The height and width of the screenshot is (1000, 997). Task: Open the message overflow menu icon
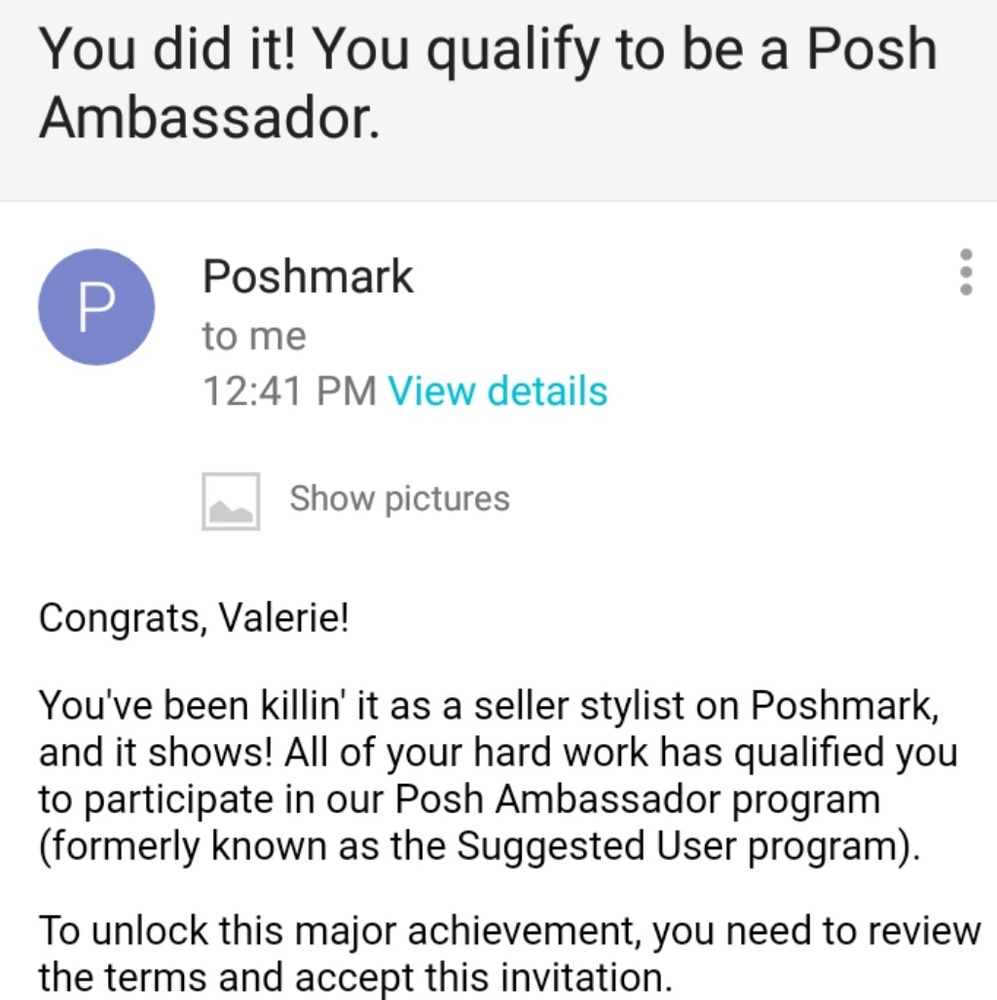965,274
